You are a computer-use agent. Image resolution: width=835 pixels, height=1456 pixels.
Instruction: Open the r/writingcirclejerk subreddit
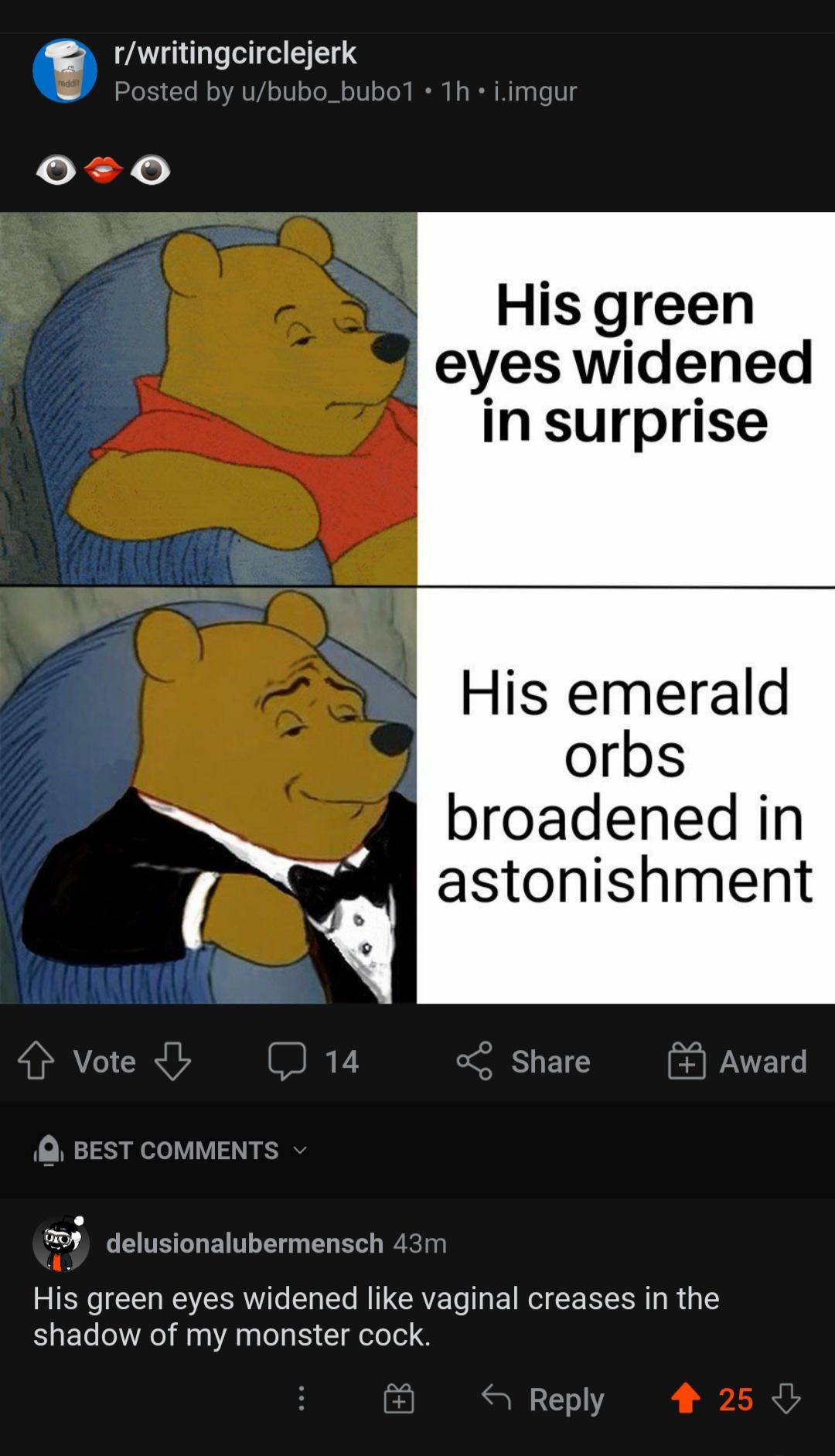[235, 53]
